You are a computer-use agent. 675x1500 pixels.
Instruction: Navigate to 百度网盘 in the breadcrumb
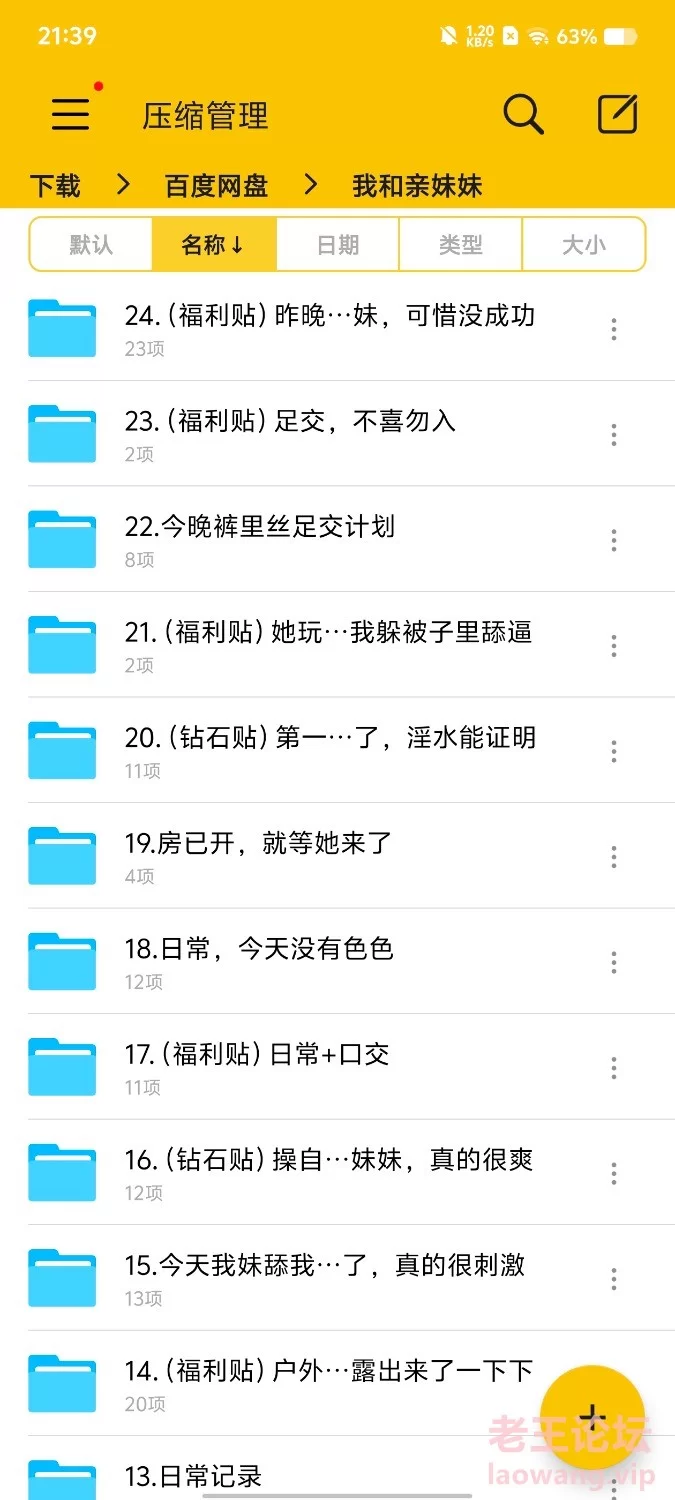tap(216, 186)
